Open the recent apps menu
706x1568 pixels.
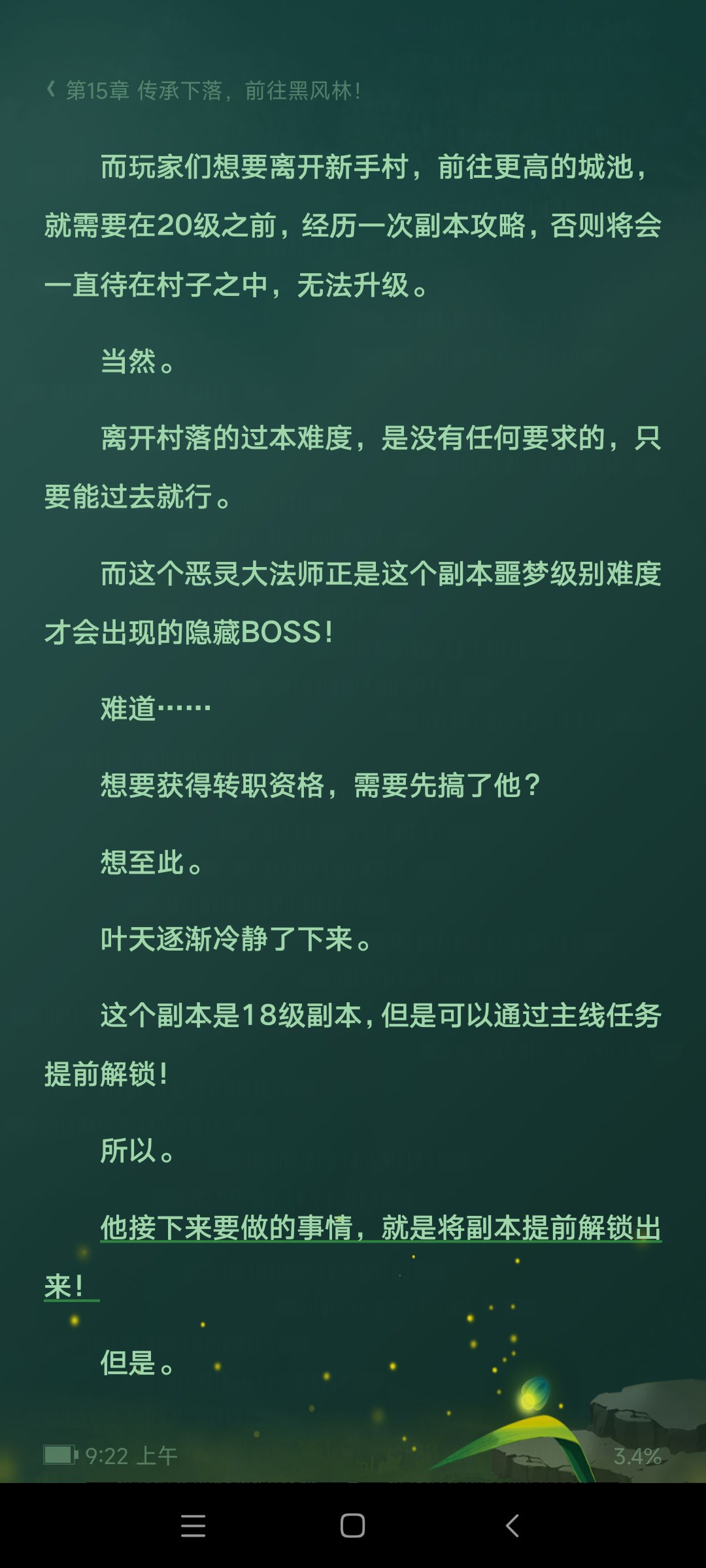193,1526
